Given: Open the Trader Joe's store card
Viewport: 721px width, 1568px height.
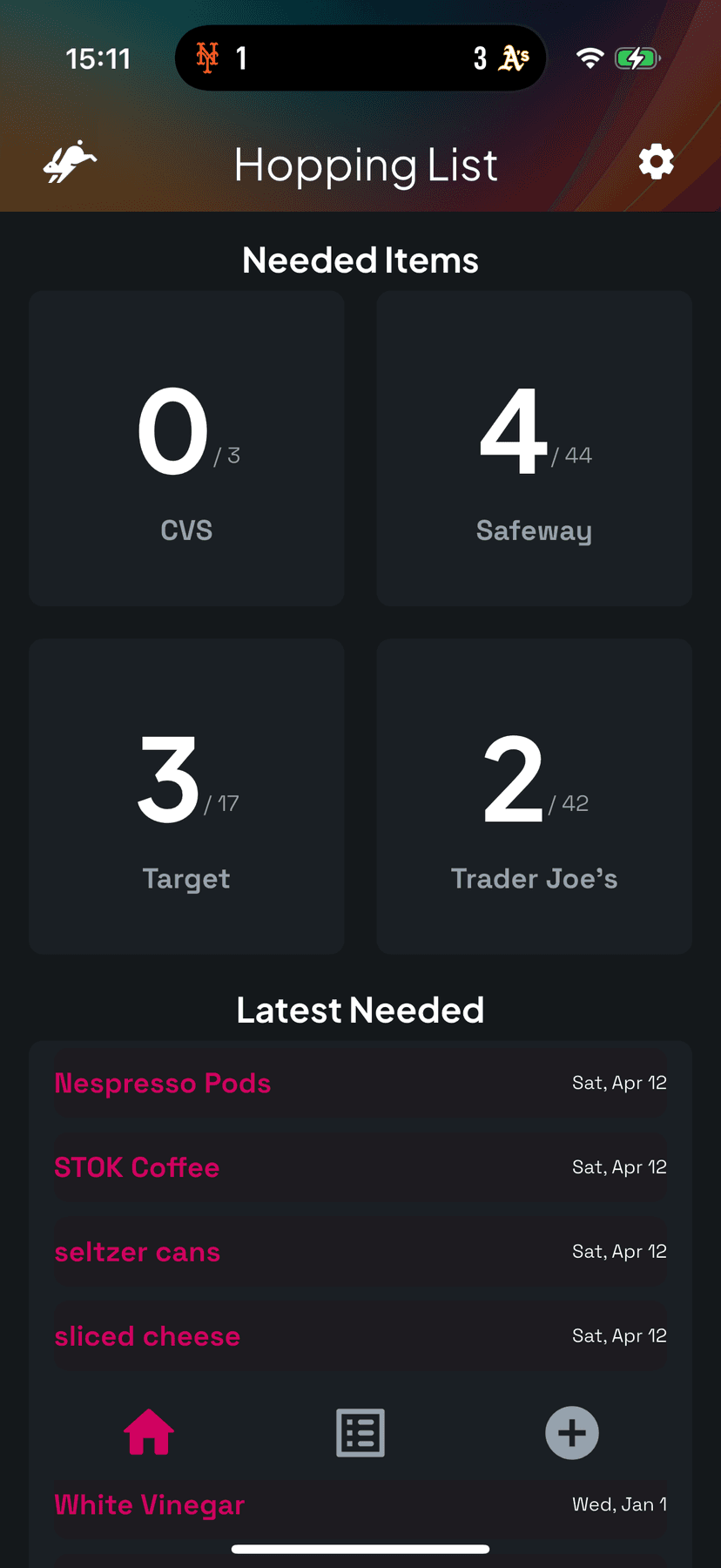Looking at the screenshot, I should click(x=534, y=796).
